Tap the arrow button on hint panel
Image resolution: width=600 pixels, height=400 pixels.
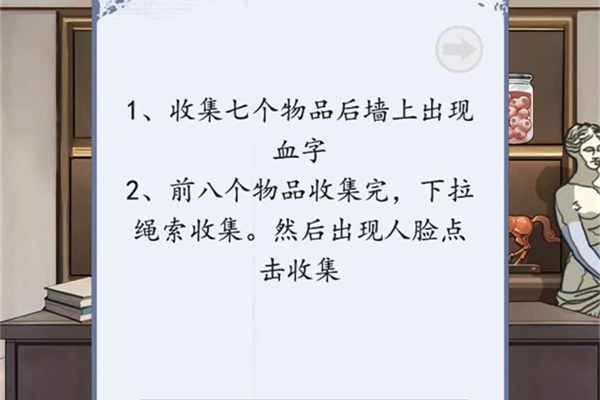459,48
